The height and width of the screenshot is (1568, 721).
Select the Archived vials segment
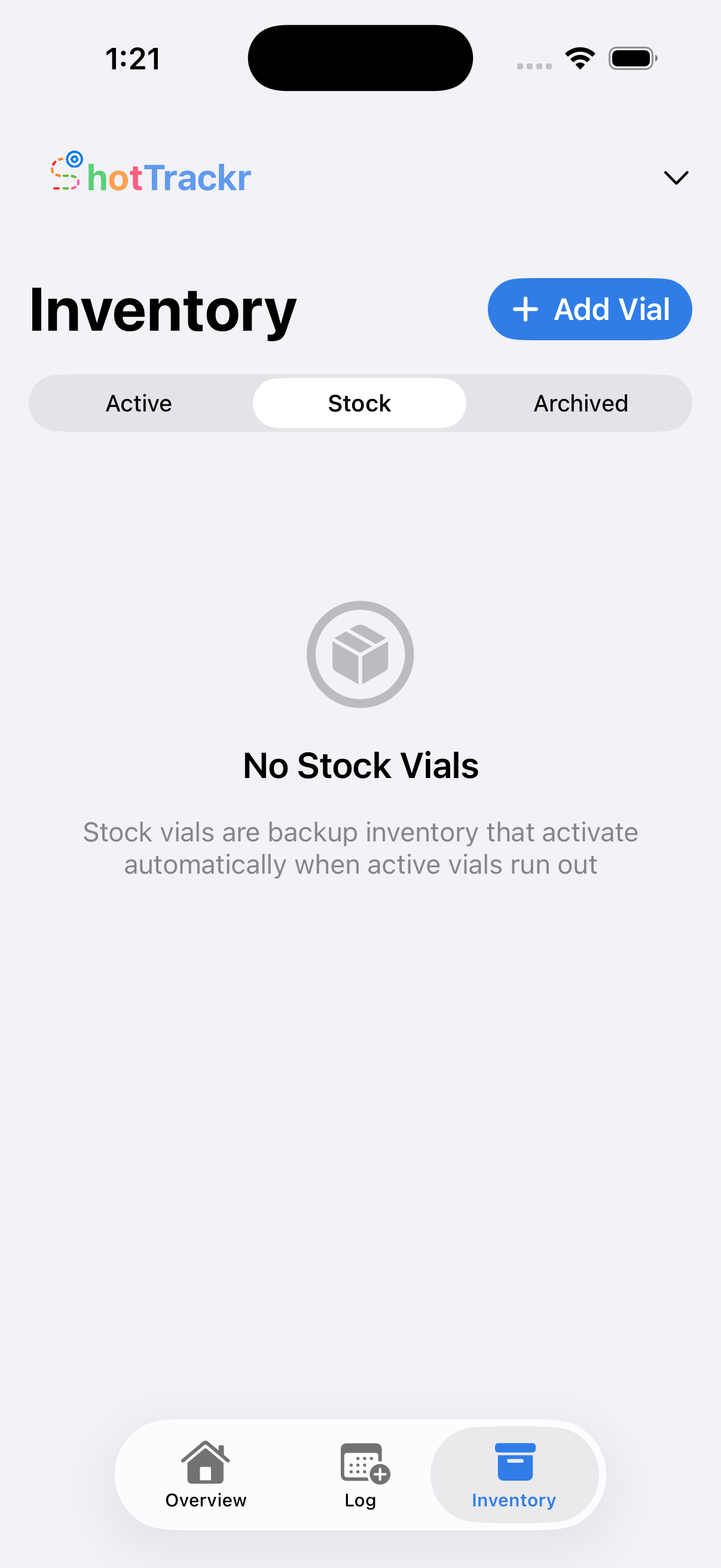[580, 402]
